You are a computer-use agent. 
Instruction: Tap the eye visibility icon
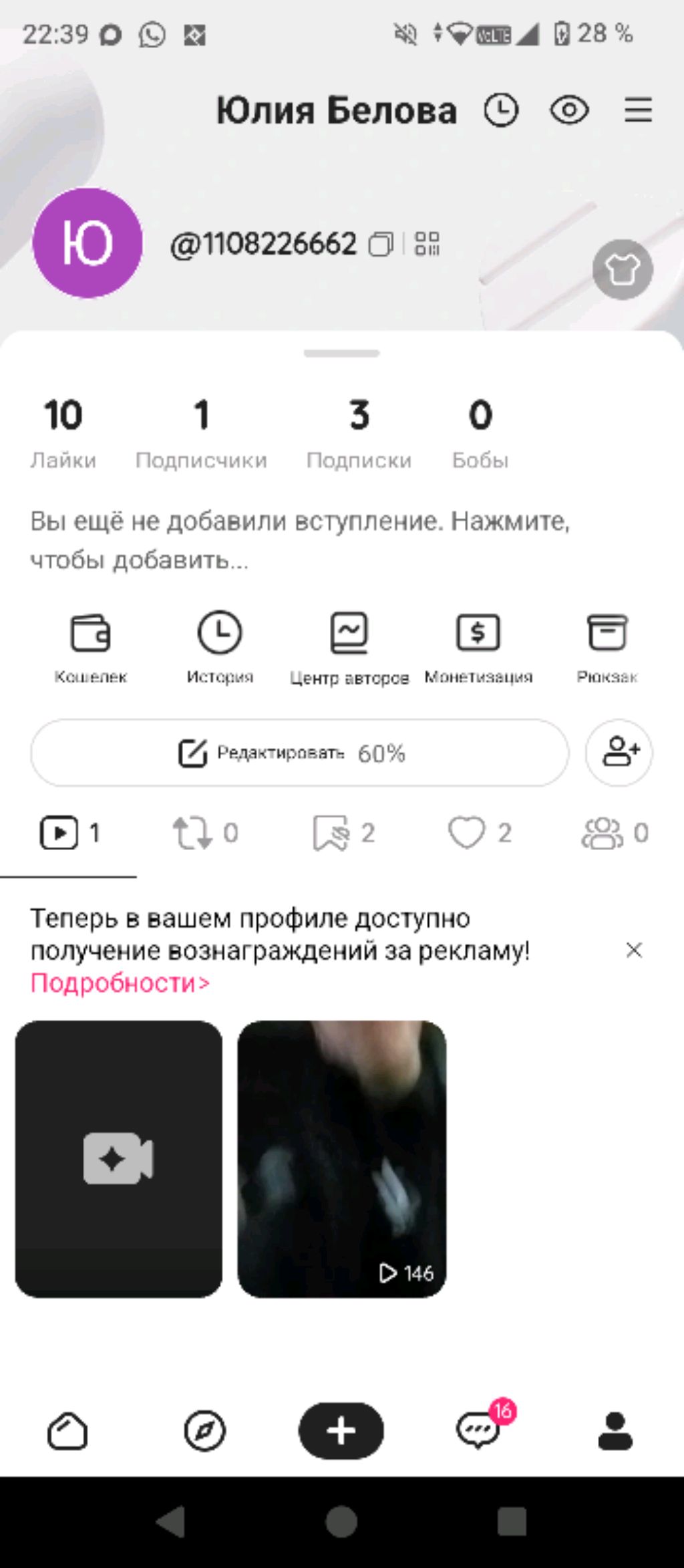tap(569, 110)
